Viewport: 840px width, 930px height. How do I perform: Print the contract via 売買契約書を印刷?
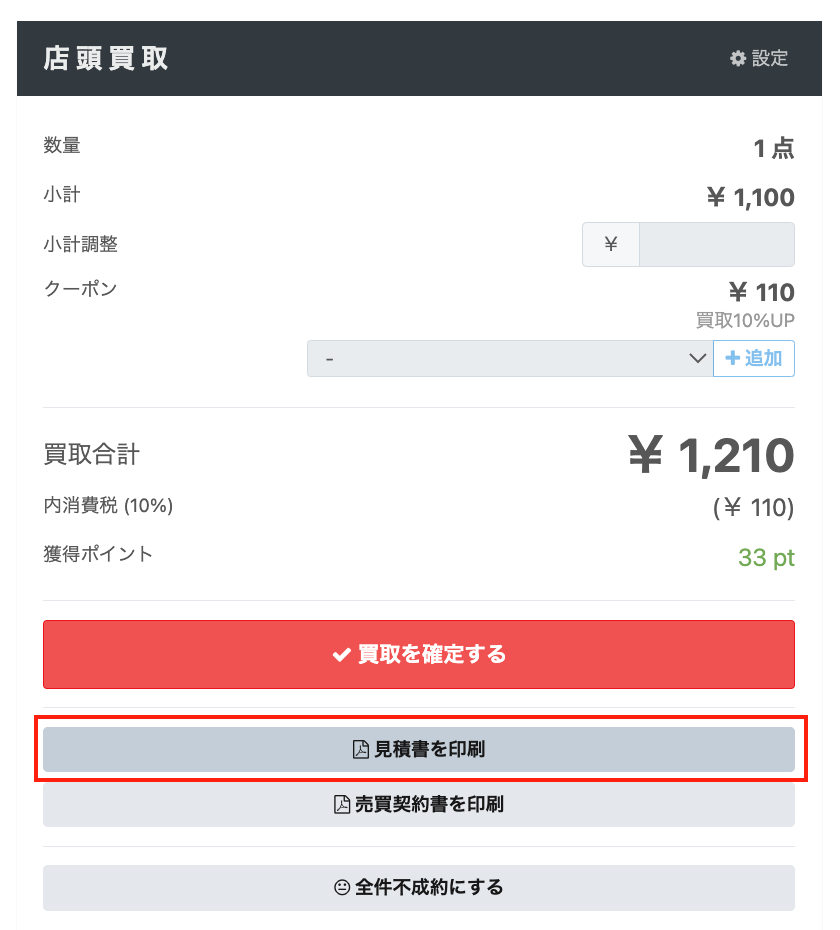click(x=418, y=804)
